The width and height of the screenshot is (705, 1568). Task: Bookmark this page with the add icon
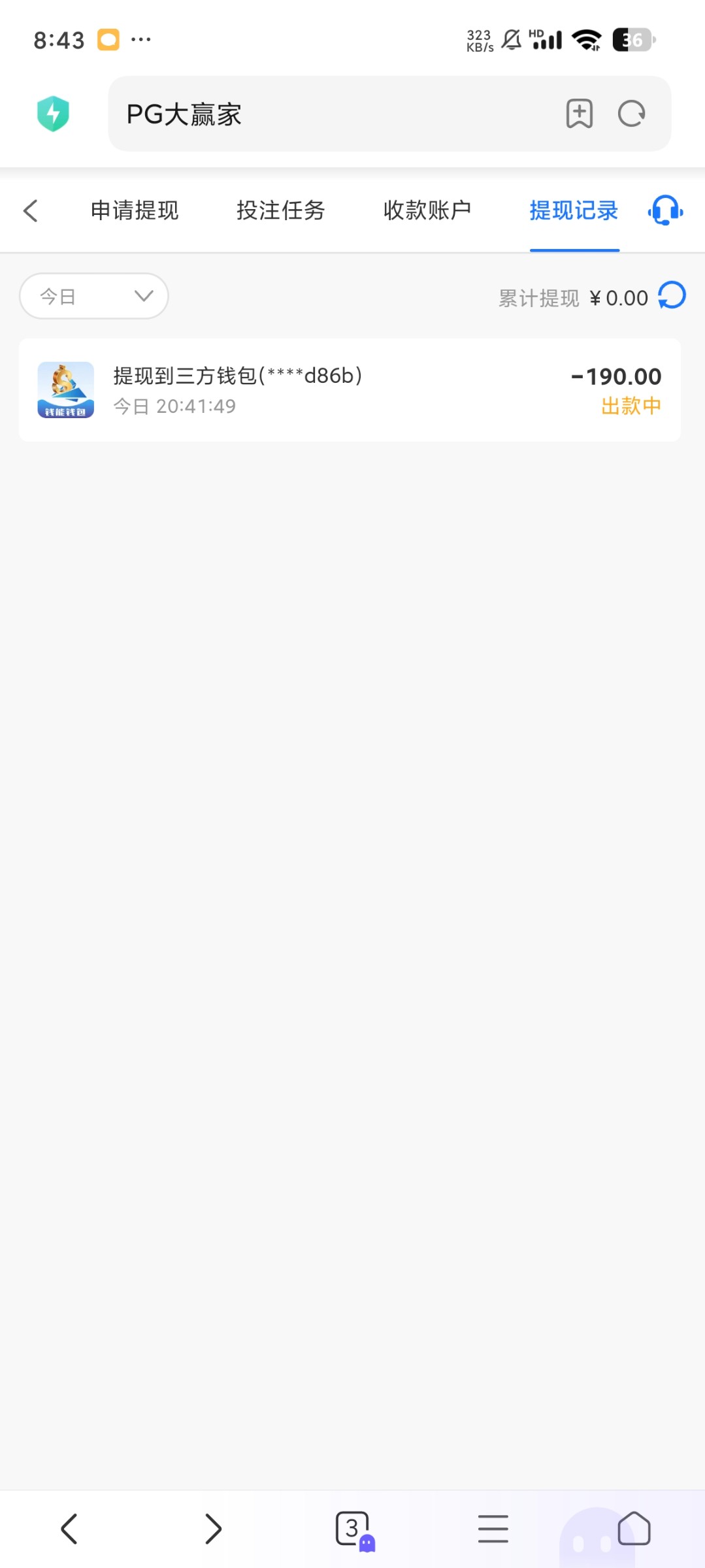(579, 114)
